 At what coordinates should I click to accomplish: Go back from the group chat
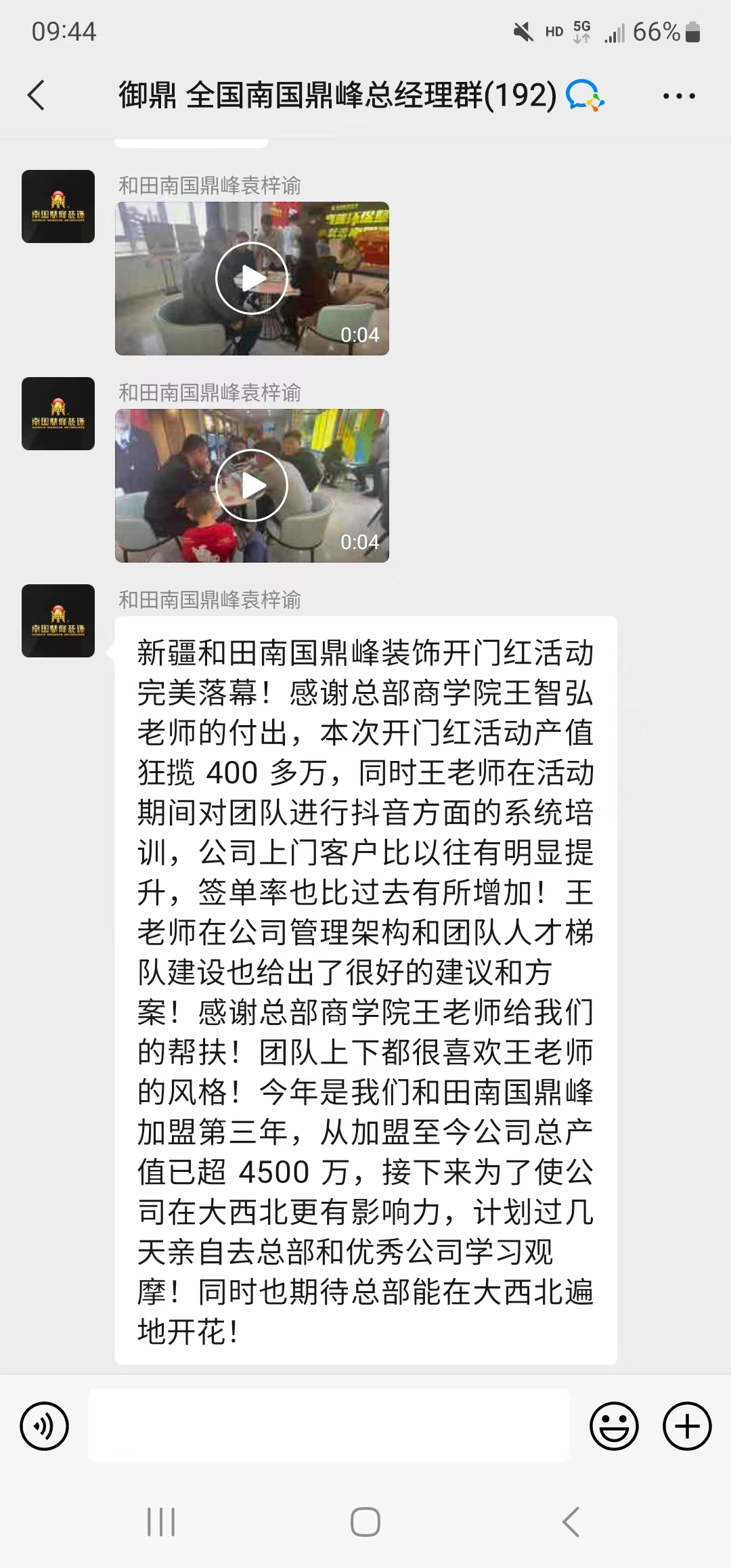point(37,95)
